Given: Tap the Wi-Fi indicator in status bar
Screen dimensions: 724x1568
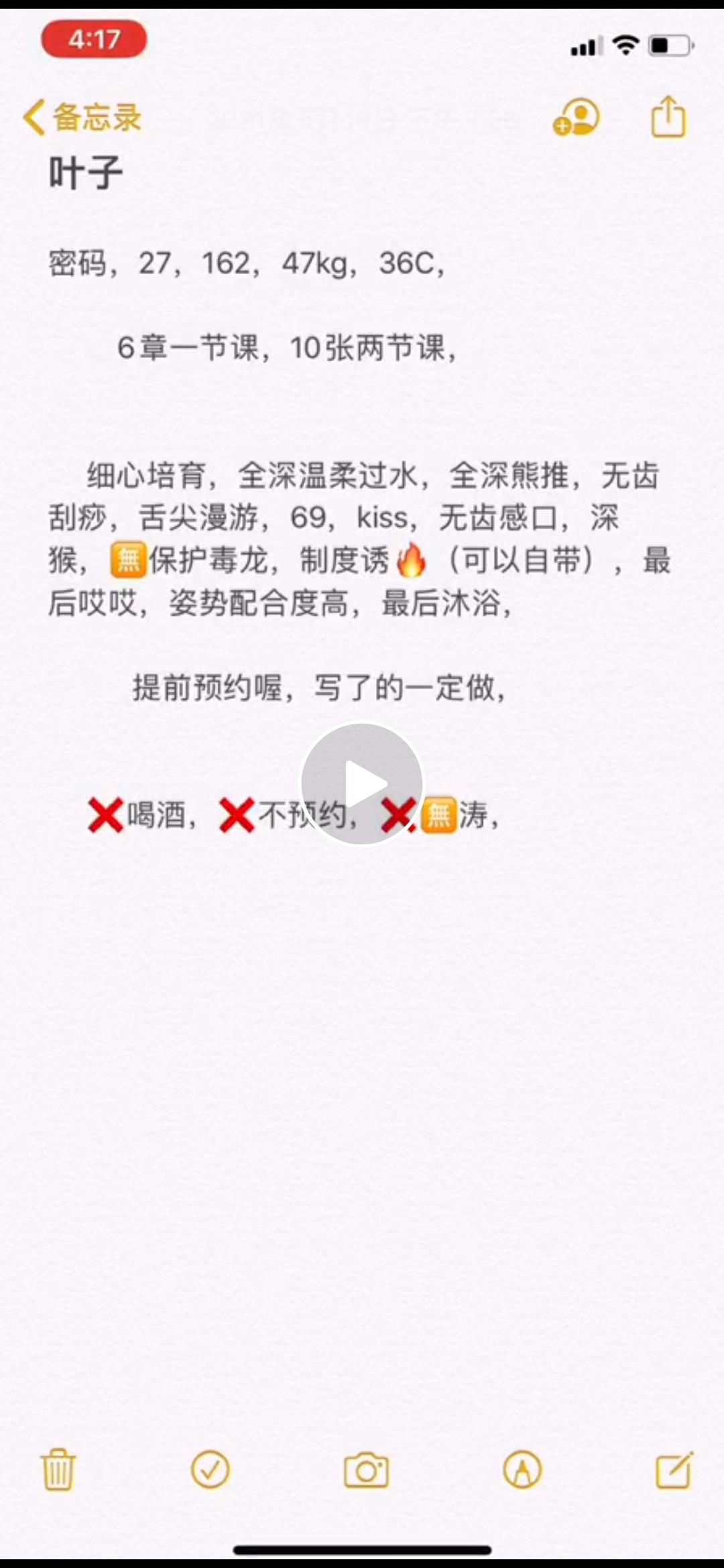Looking at the screenshot, I should tap(627, 44).
